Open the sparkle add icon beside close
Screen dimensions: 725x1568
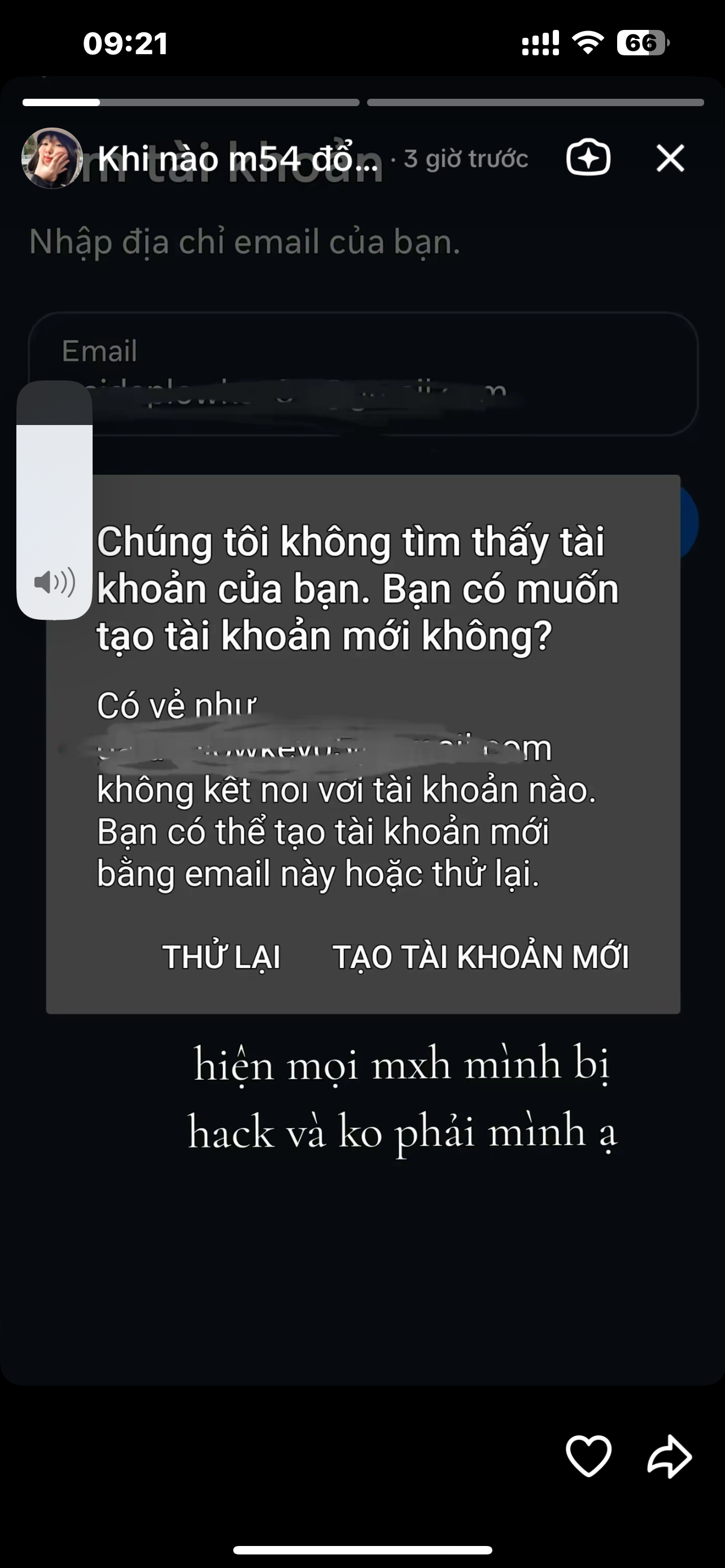point(587,158)
